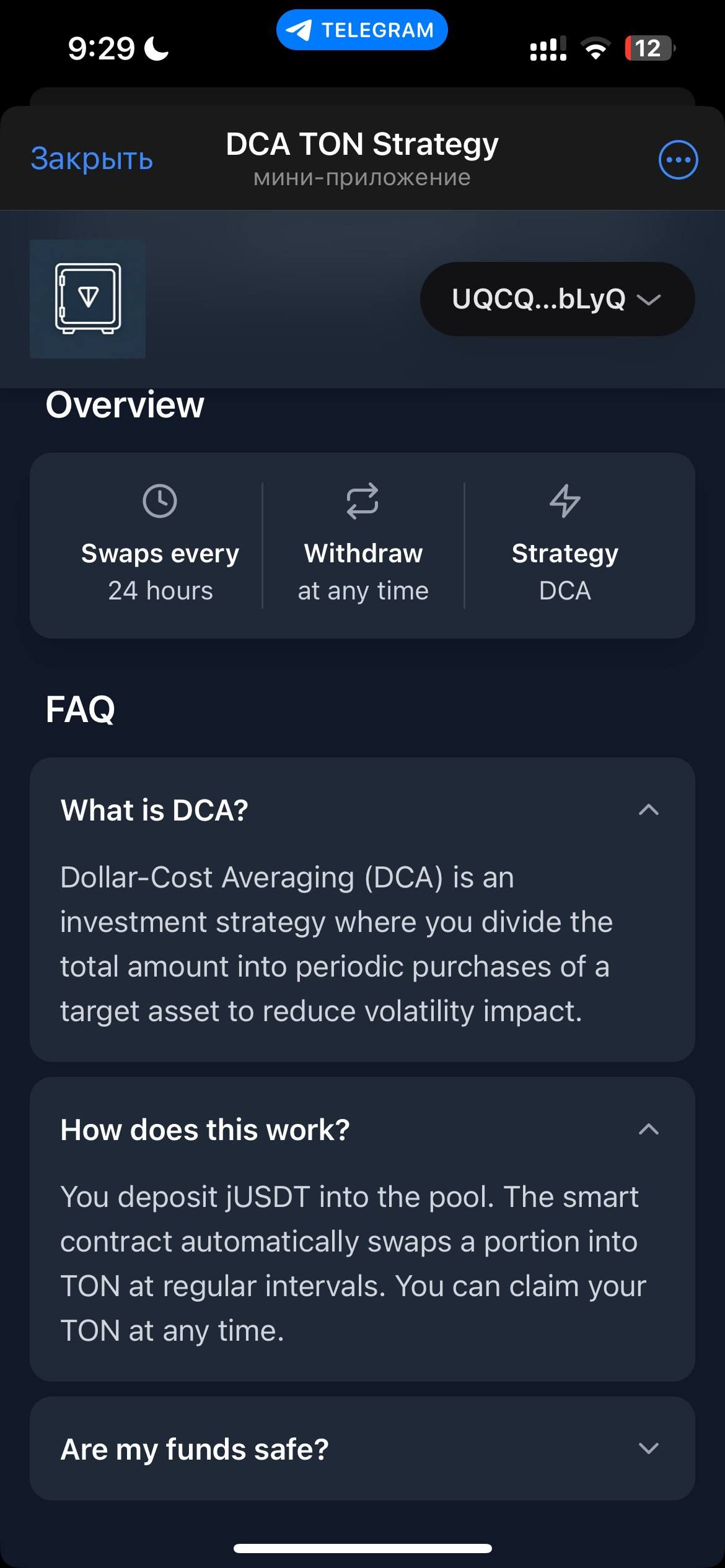The height and width of the screenshot is (1568, 725).
Task: Open the three-dot options menu
Action: (x=678, y=160)
